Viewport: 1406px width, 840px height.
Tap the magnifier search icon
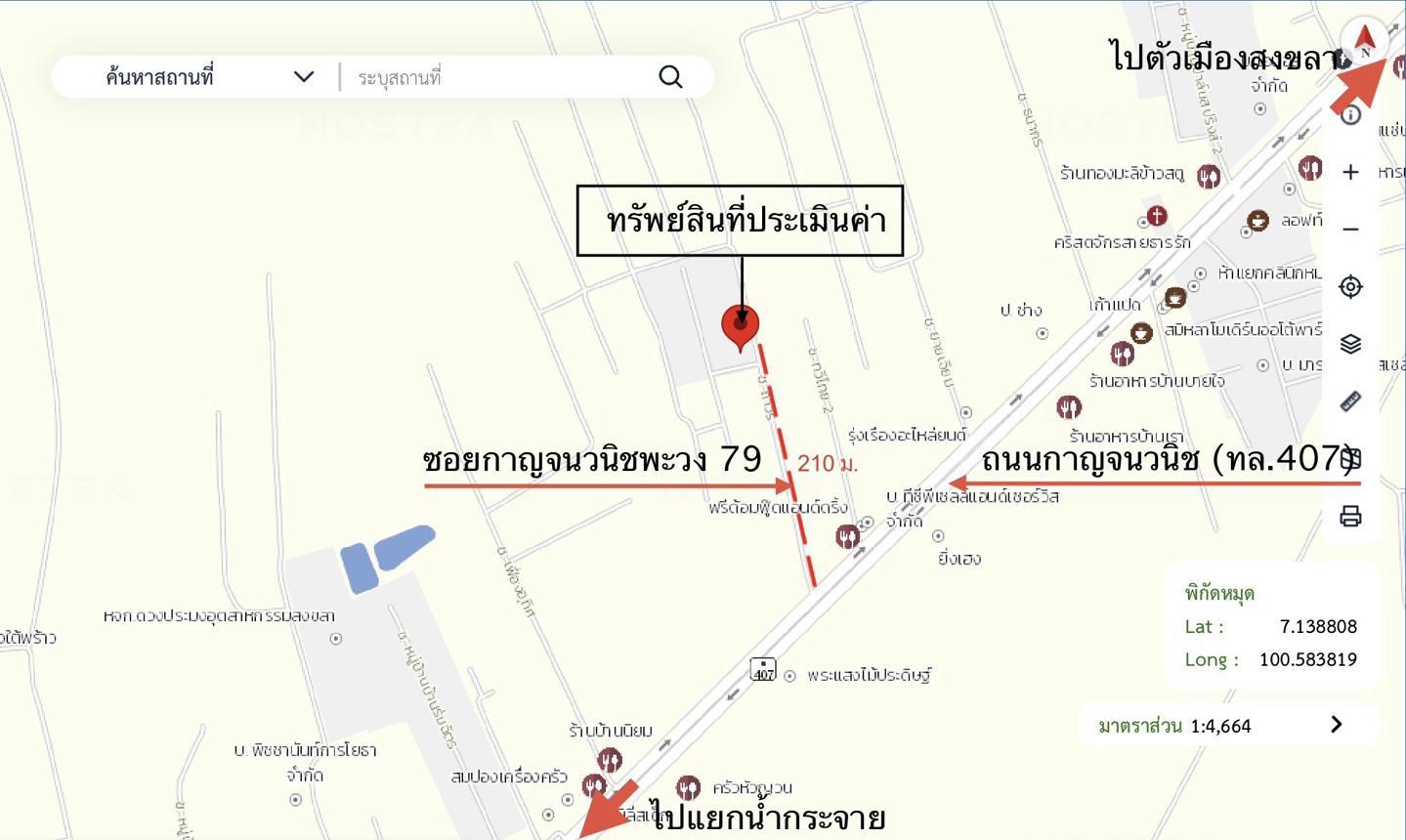tap(670, 77)
